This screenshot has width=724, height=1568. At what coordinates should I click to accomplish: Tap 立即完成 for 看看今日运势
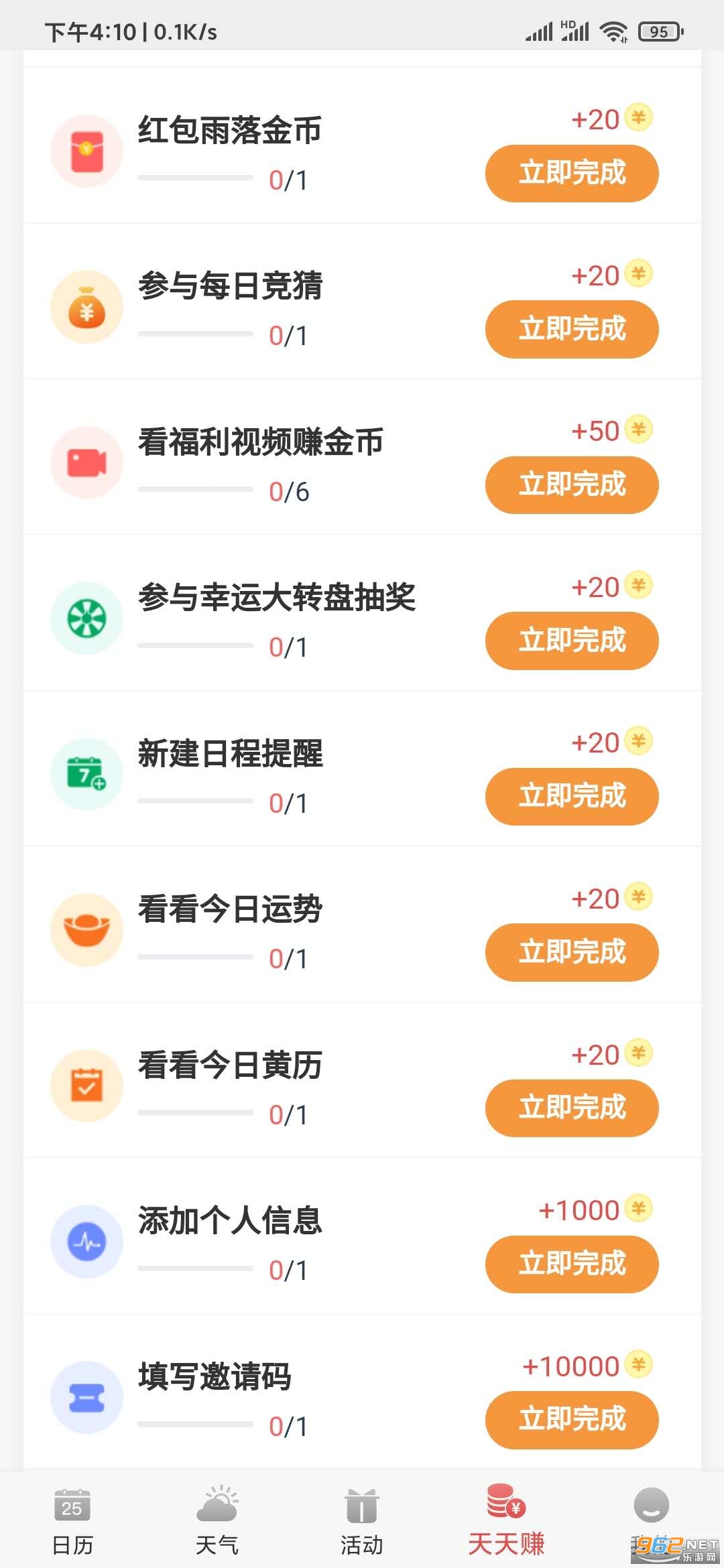pos(572,952)
